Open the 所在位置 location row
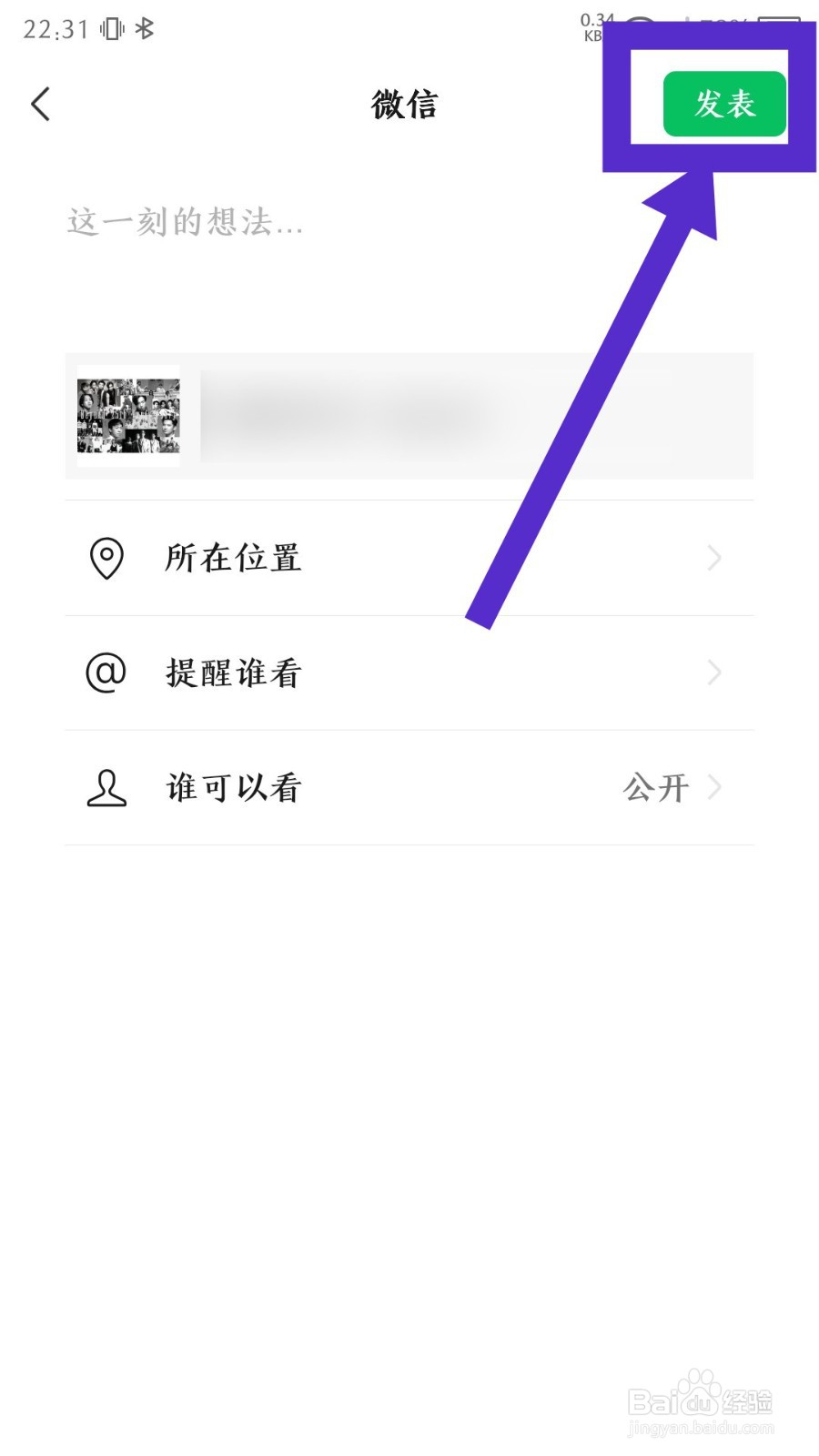The width and height of the screenshot is (819, 1456). click(232, 559)
